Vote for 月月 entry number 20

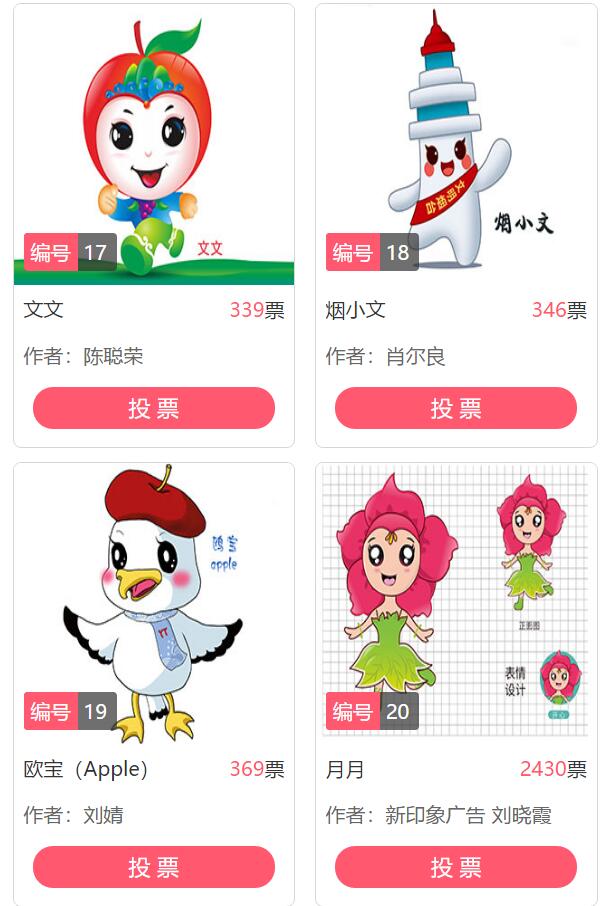click(456, 867)
